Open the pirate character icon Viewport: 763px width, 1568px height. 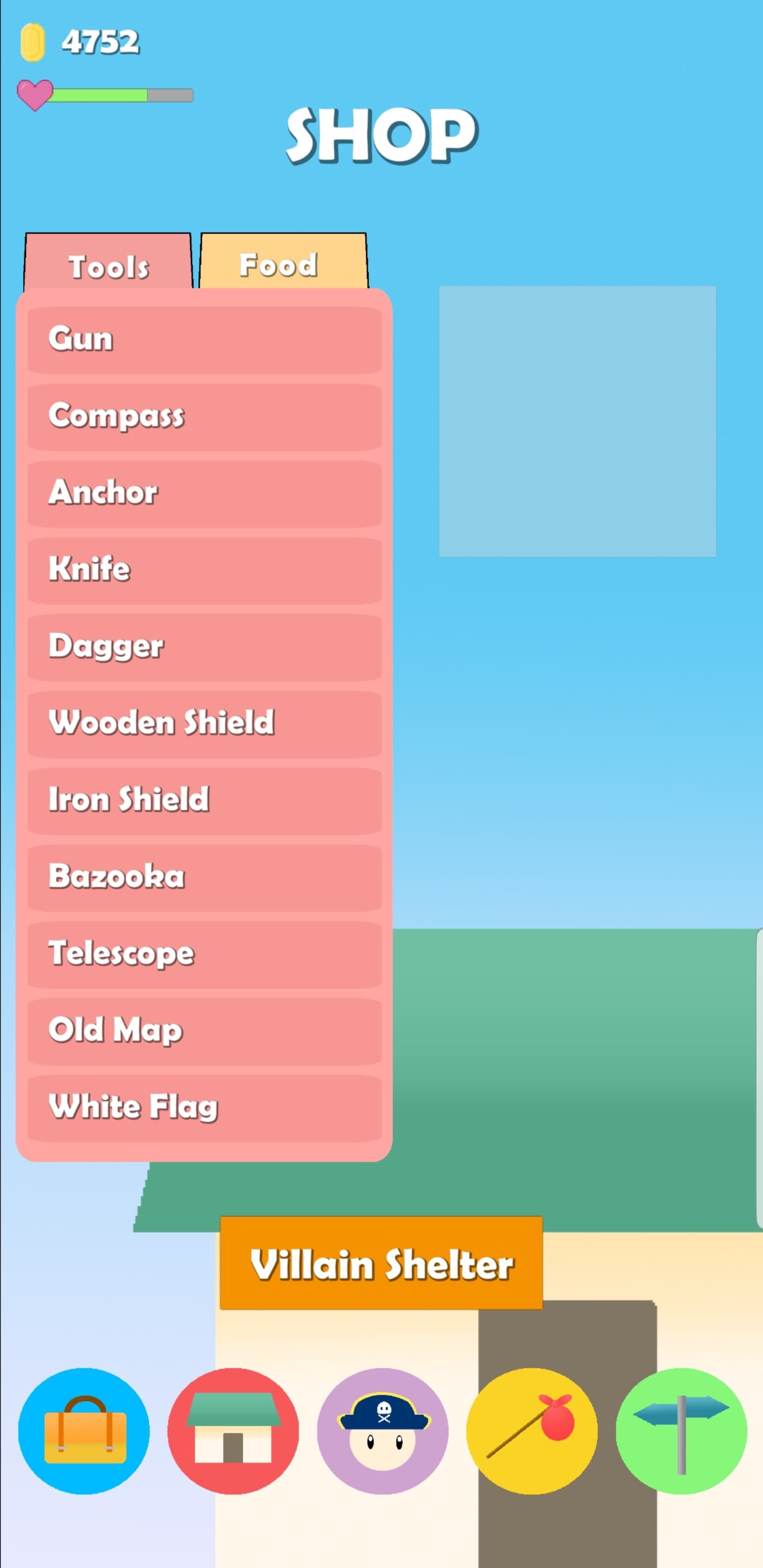(383, 1430)
